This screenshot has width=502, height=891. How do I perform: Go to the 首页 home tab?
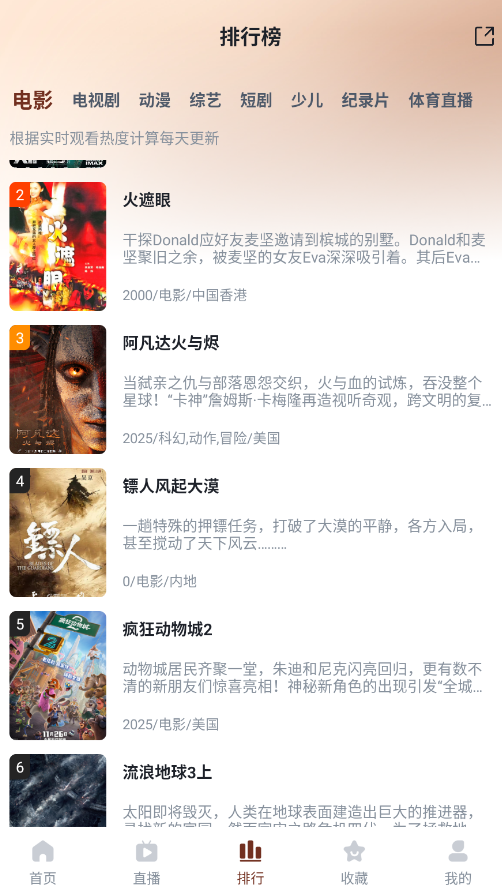pyautogui.click(x=43, y=862)
